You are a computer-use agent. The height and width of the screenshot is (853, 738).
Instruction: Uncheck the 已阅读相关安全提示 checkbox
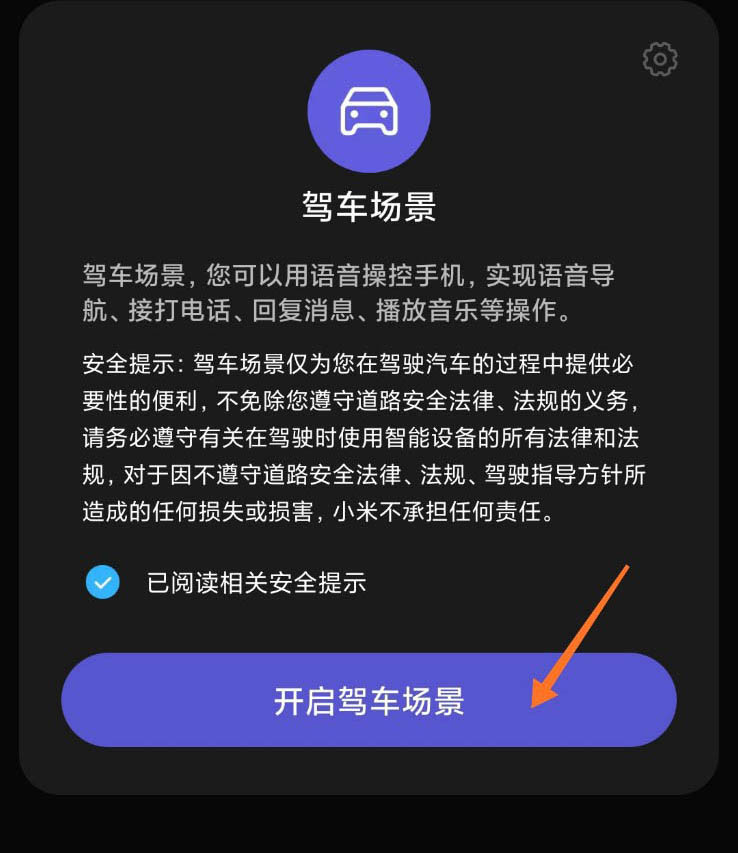point(103,582)
